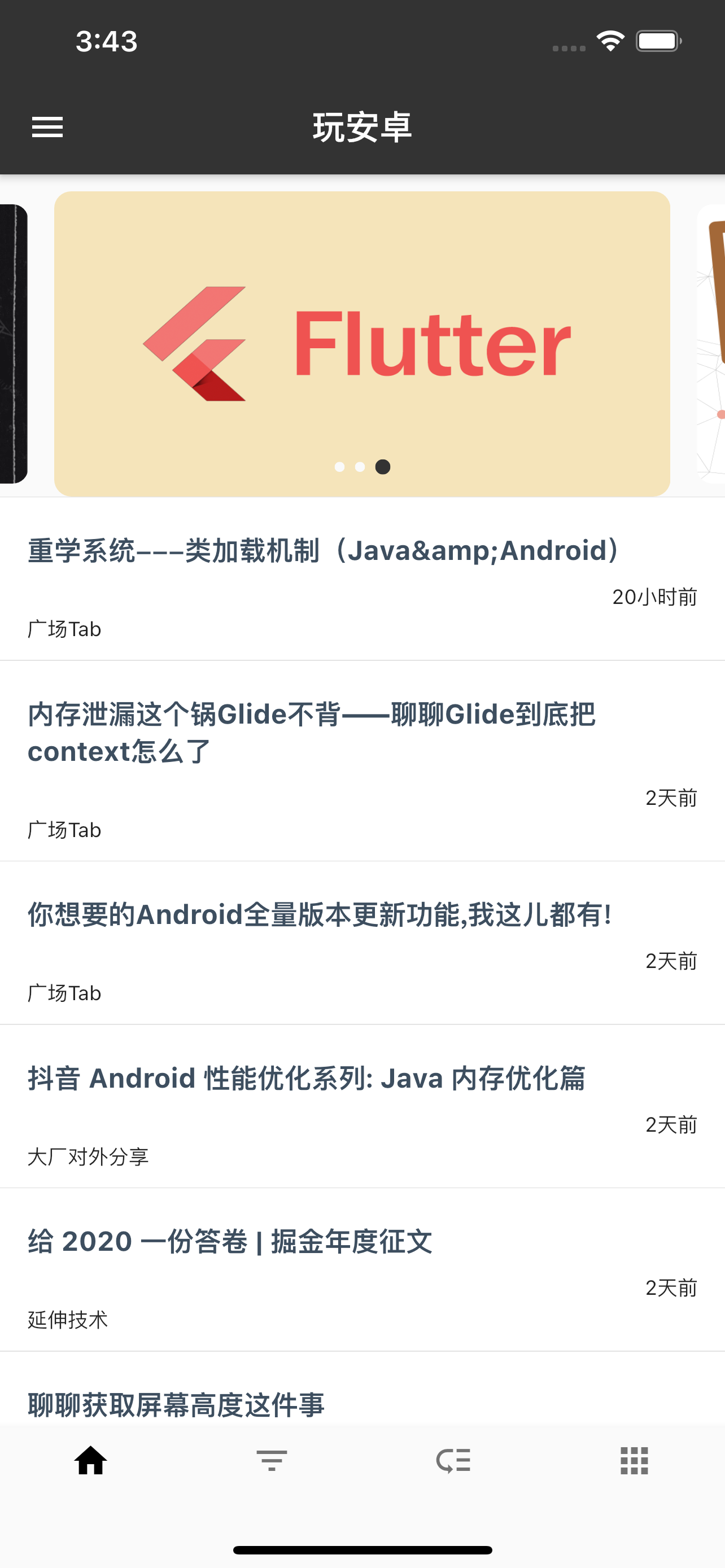The image size is (725, 1568).
Task: Open the hamburger drawer menu
Action: click(47, 126)
